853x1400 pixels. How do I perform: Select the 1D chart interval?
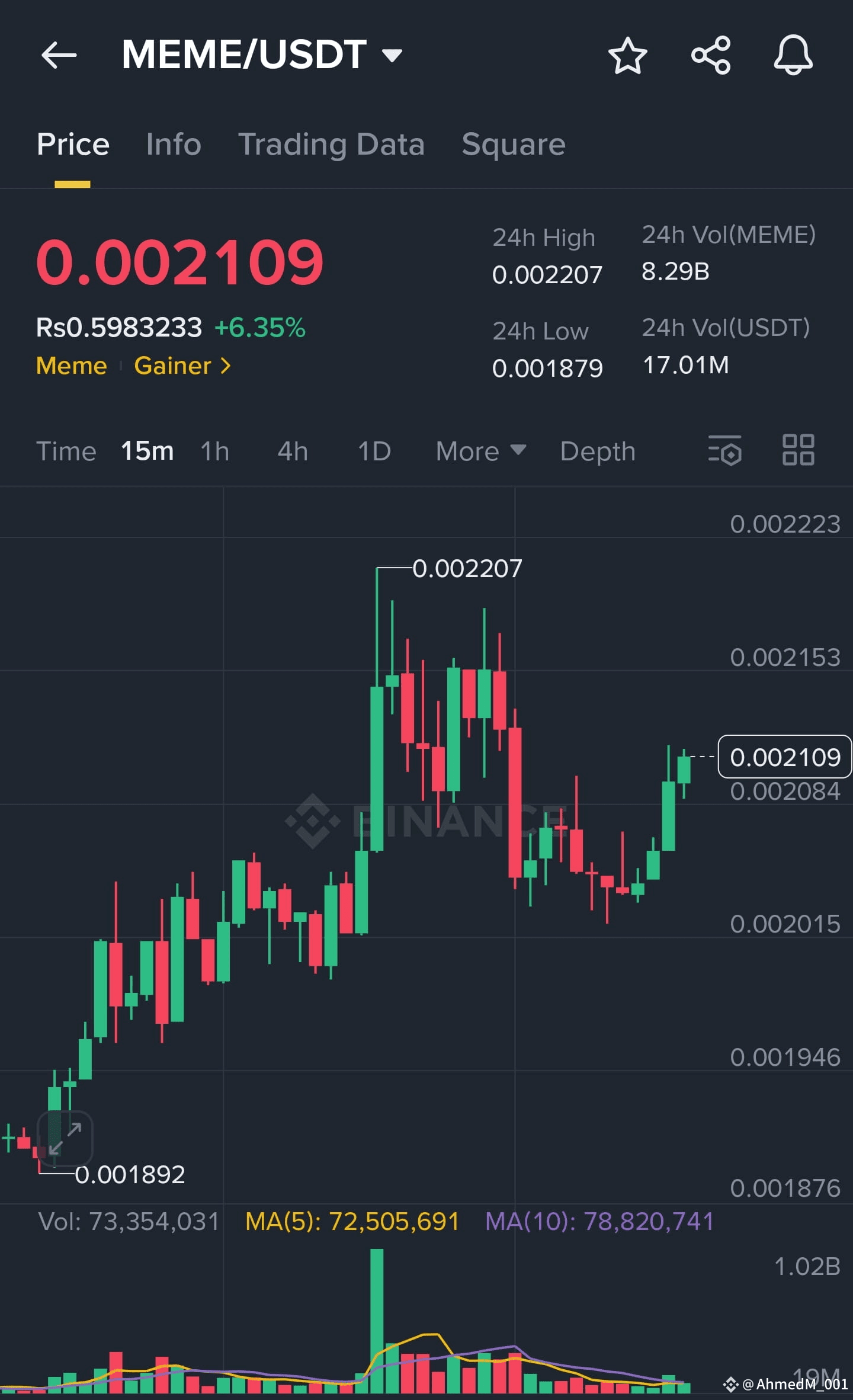[x=374, y=451]
